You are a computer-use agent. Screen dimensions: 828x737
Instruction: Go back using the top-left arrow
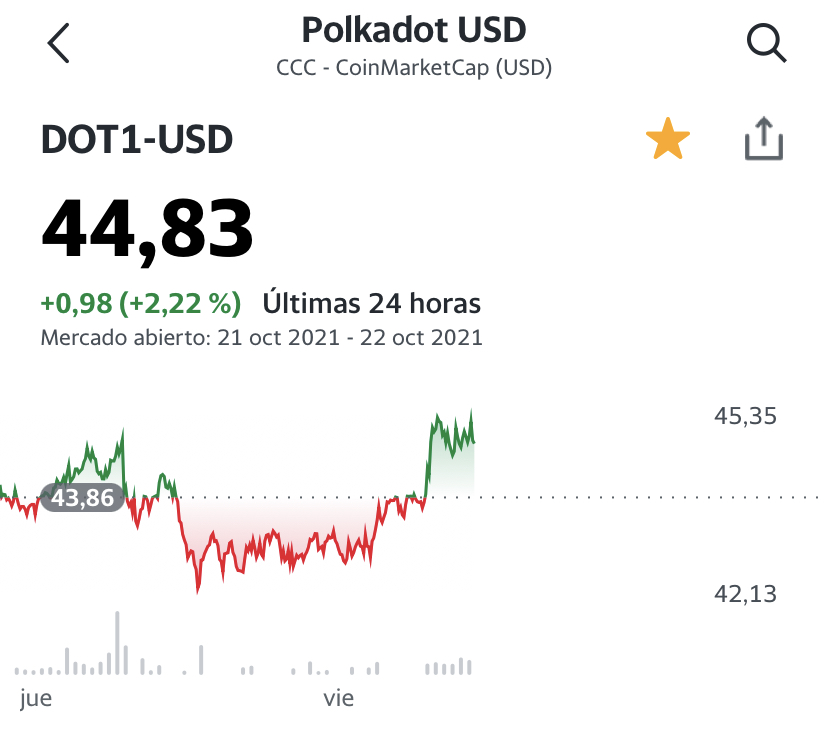[x=58, y=43]
